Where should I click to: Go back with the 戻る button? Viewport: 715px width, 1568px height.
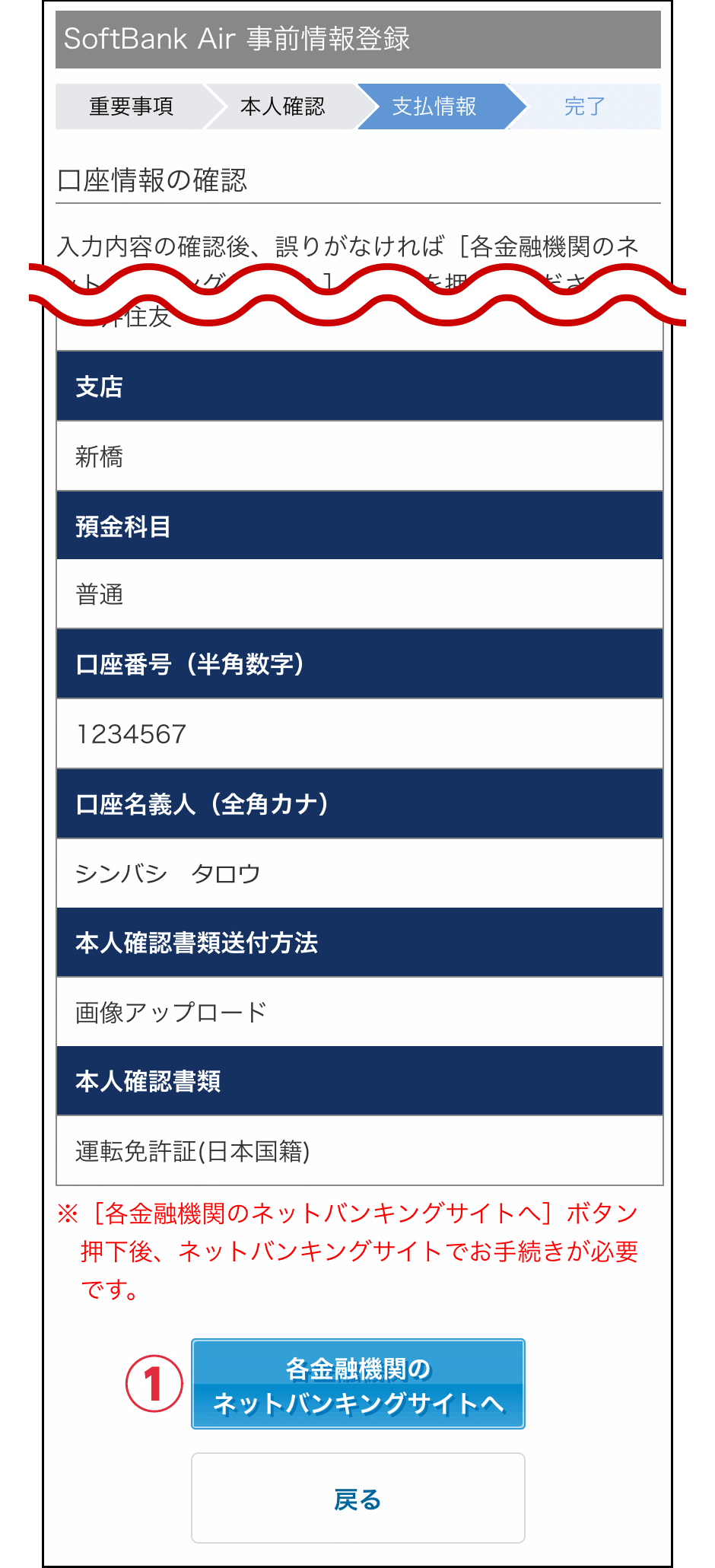click(357, 1498)
